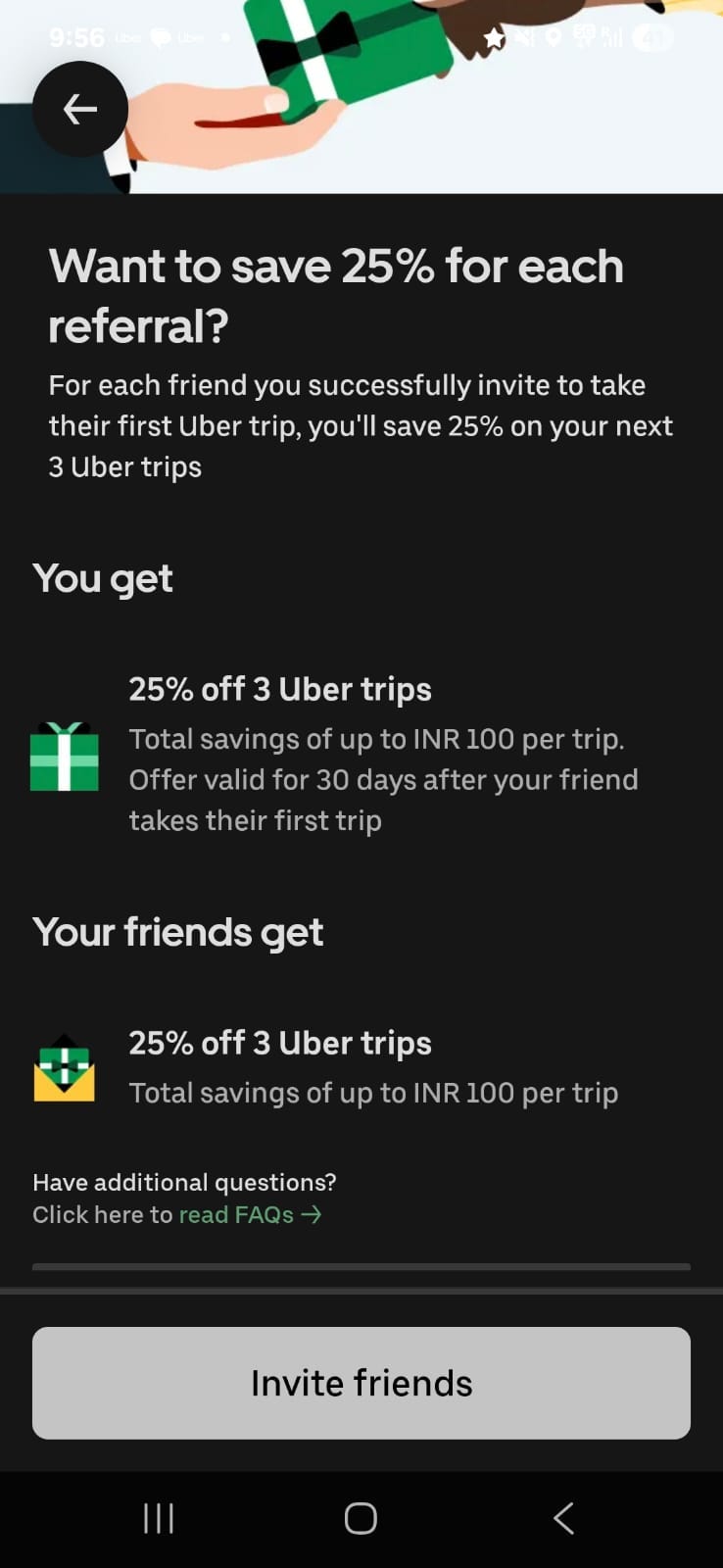Tap the system back button
Screen dimensions: 723x1568
click(563, 1518)
